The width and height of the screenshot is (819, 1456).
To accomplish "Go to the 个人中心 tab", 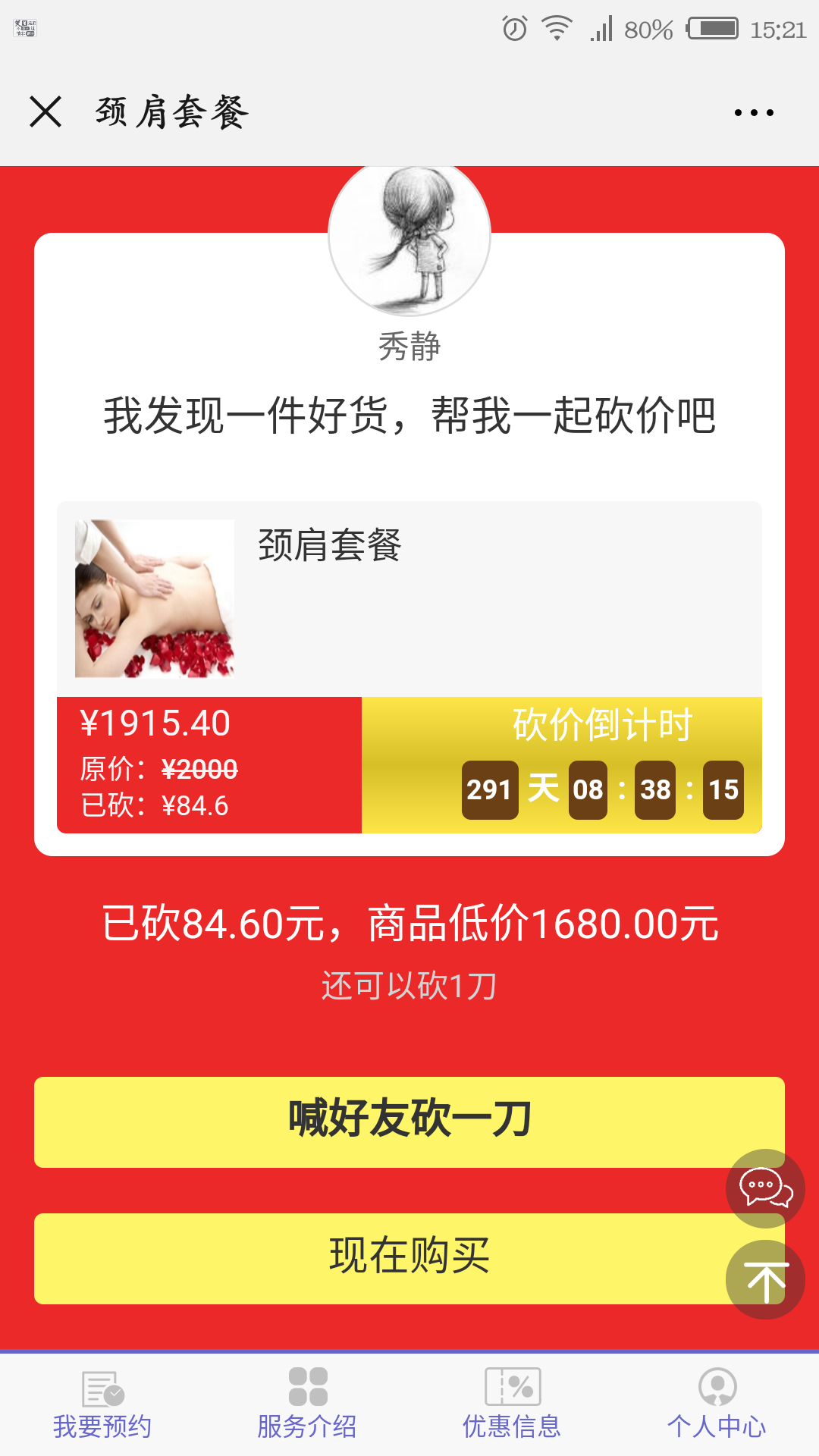I will 717,1404.
